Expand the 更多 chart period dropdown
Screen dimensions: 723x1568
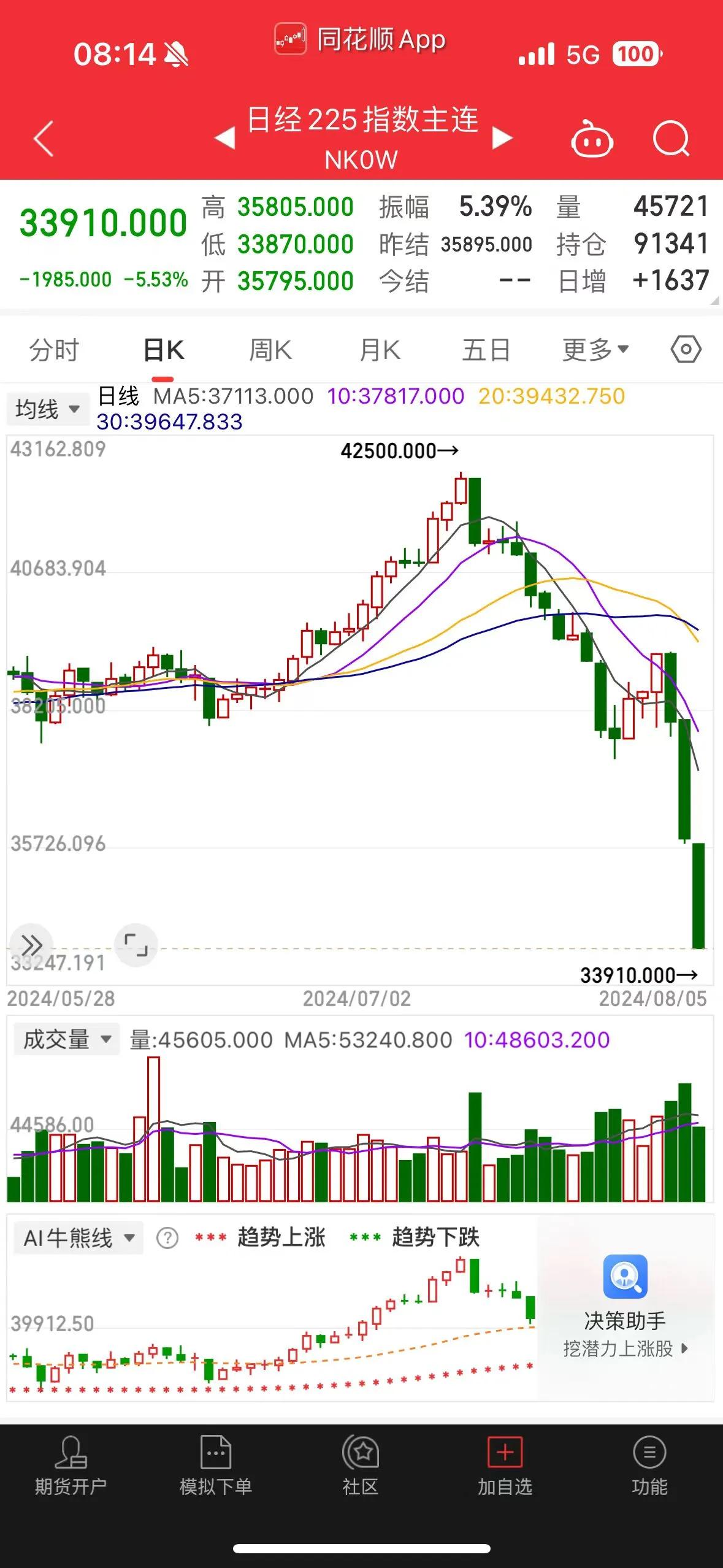click(x=595, y=350)
